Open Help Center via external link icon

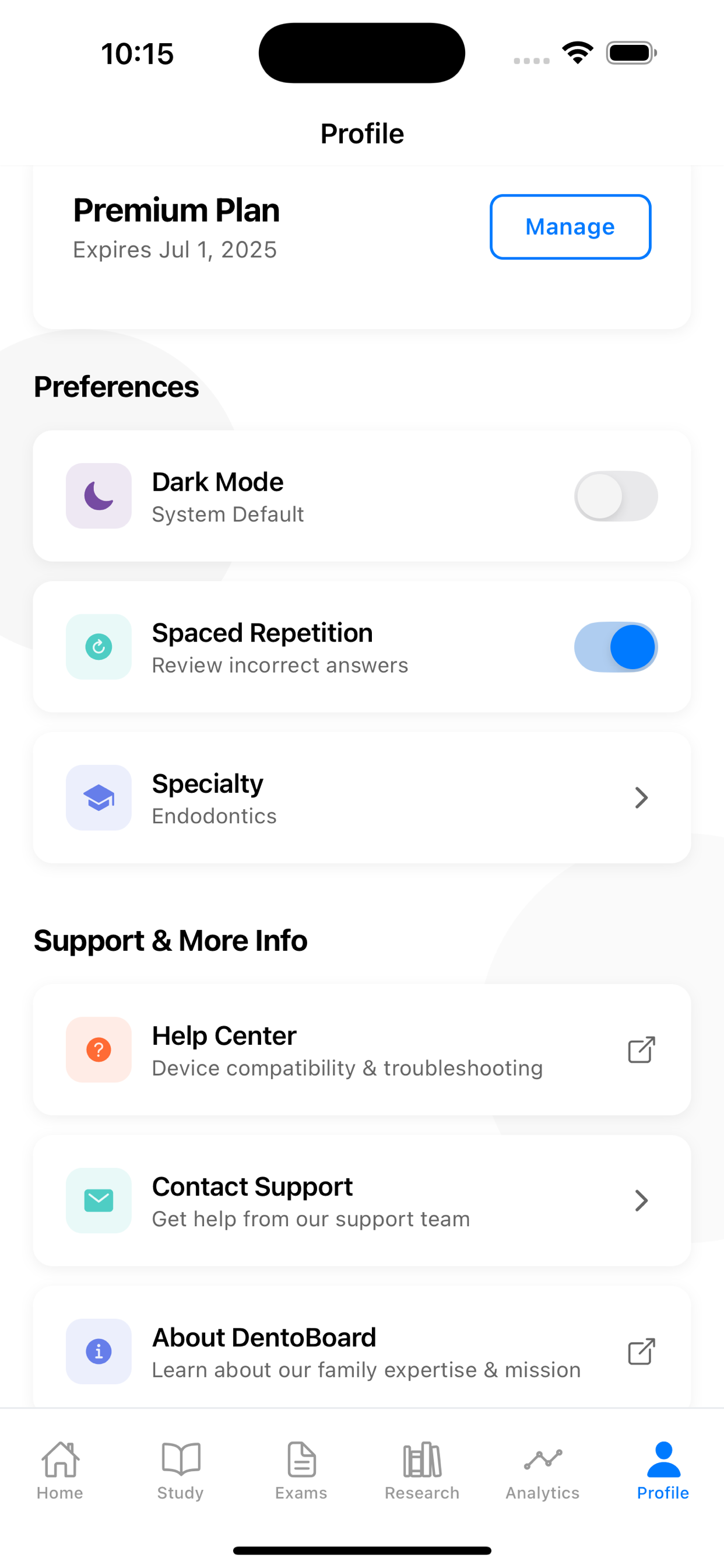(641, 1049)
